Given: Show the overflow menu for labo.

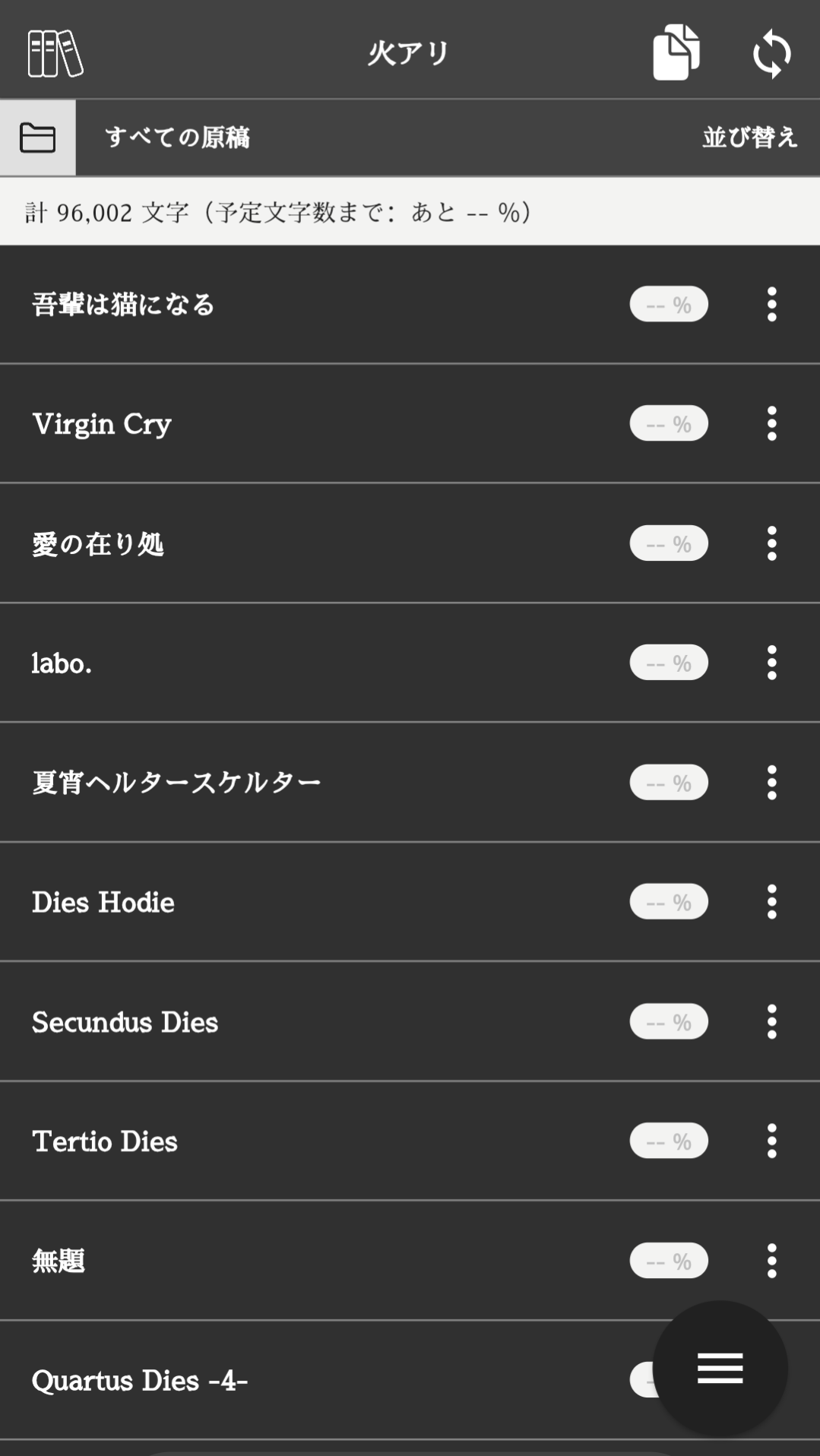Looking at the screenshot, I should [771, 663].
